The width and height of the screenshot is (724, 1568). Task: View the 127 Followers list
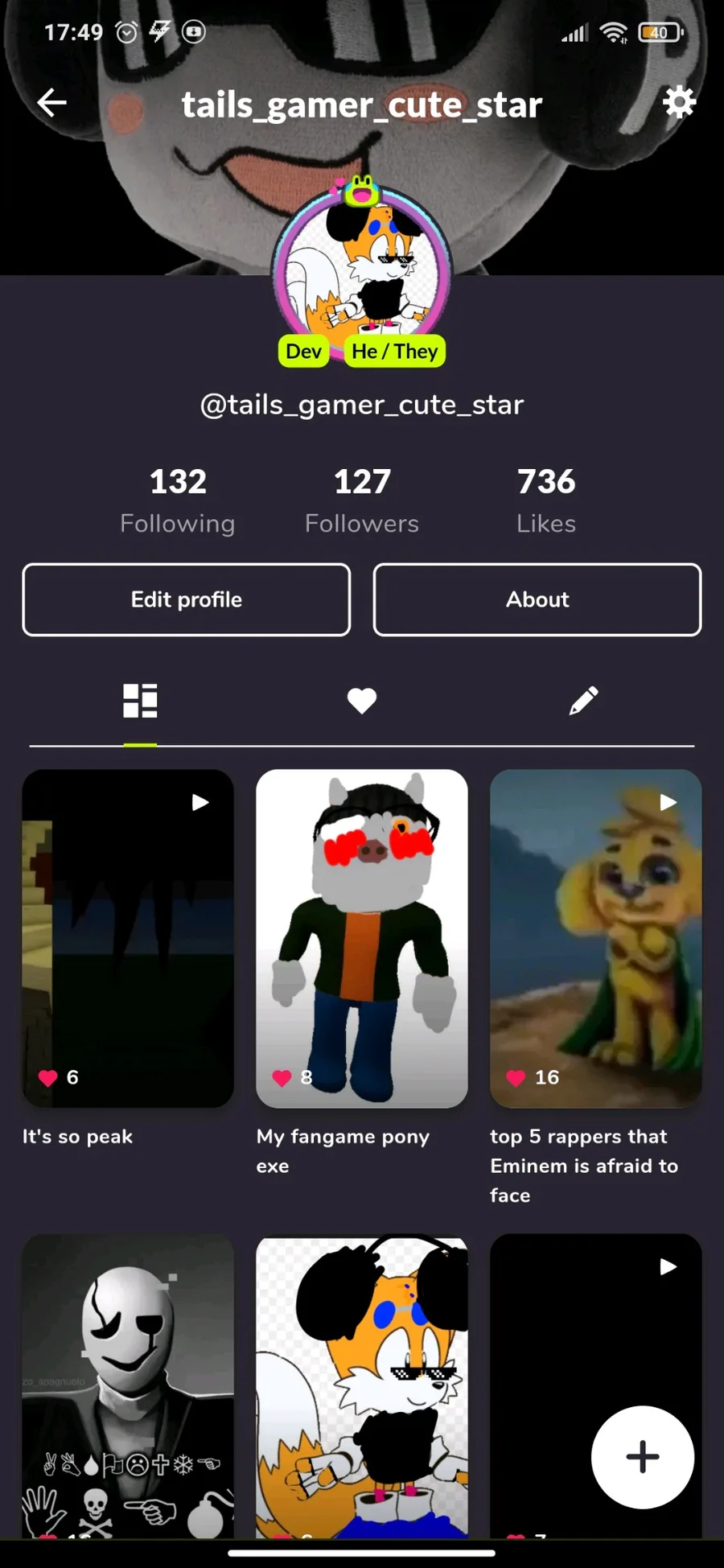point(361,500)
